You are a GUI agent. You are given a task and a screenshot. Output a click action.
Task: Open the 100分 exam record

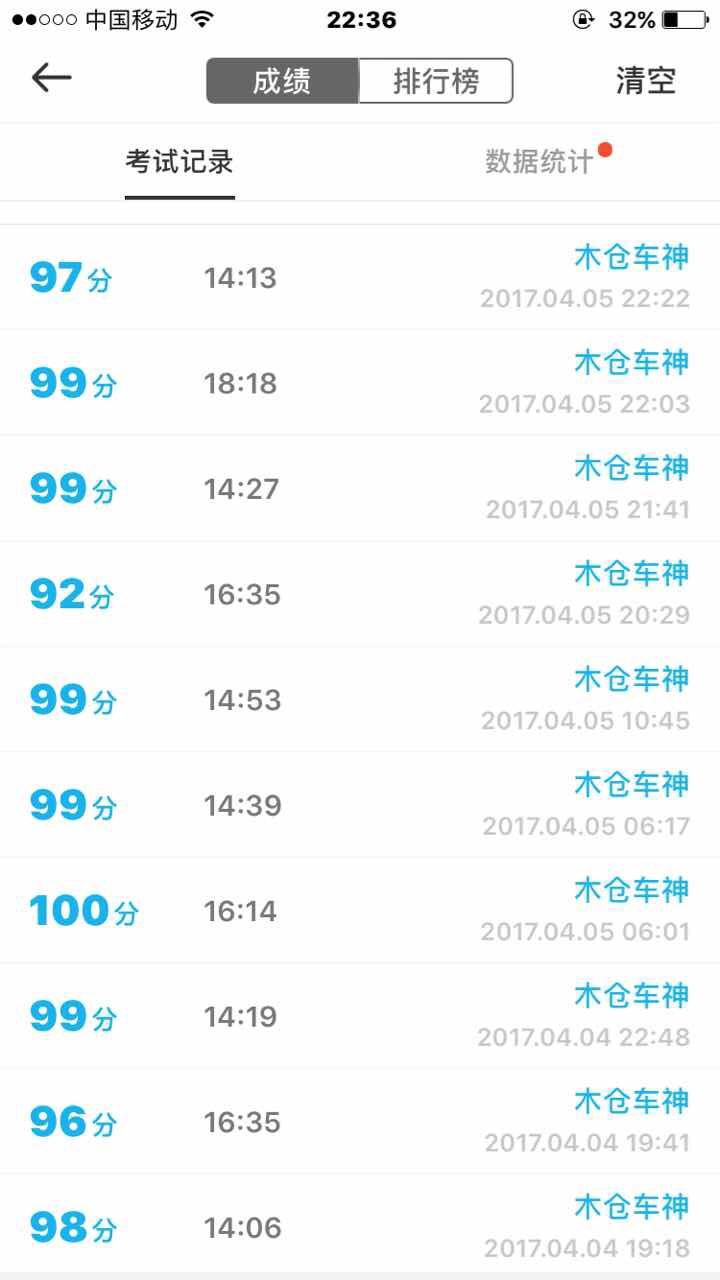click(x=360, y=911)
